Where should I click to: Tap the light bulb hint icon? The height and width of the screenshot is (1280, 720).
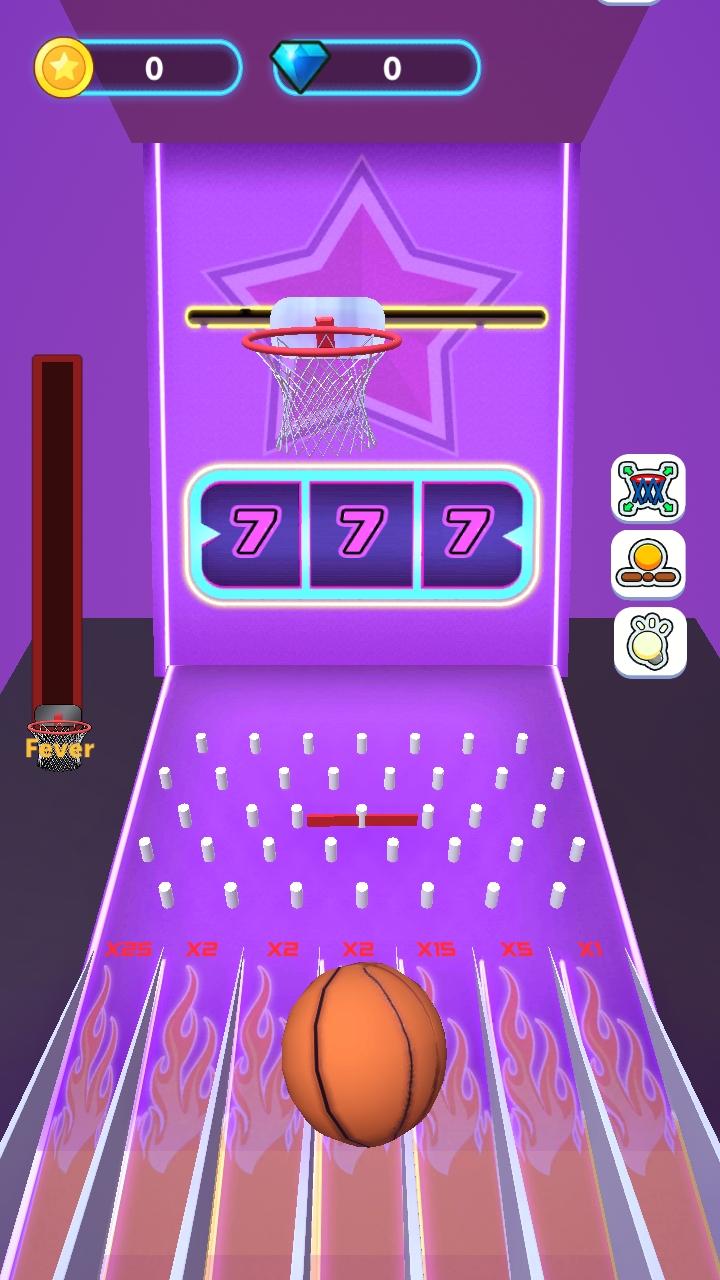pyautogui.click(x=649, y=641)
